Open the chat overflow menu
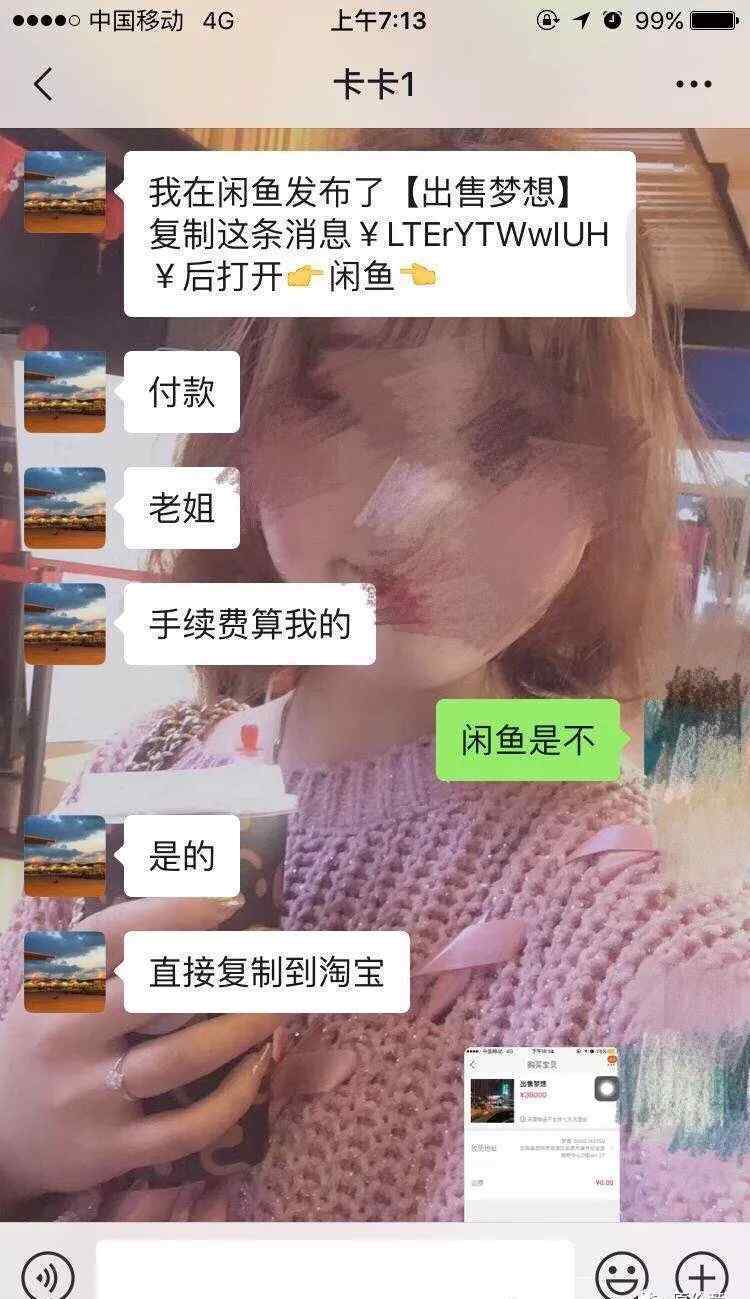The image size is (750, 1299). (693, 85)
